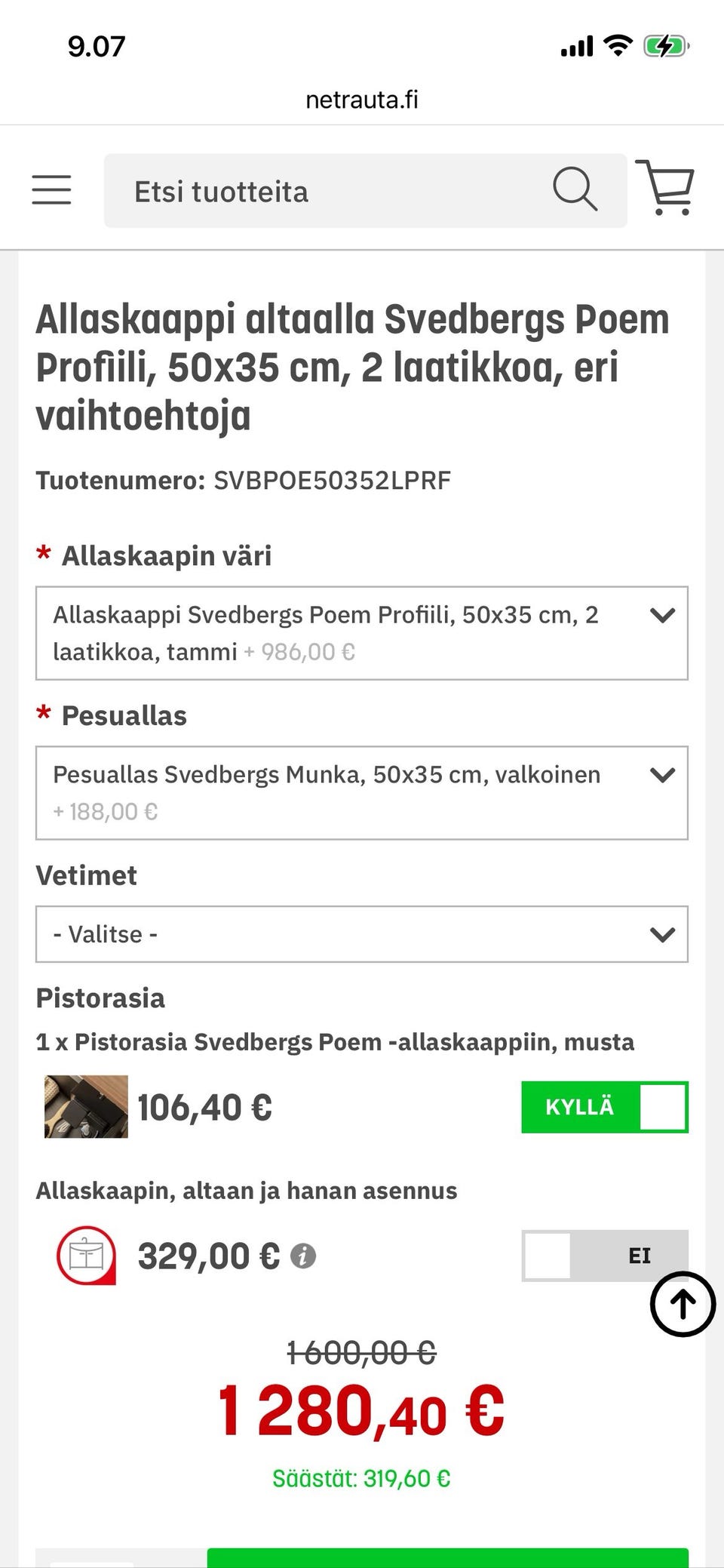Click the Wi-Fi icon in status bar
Viewport: 724px width, 1568px height.
618,45
